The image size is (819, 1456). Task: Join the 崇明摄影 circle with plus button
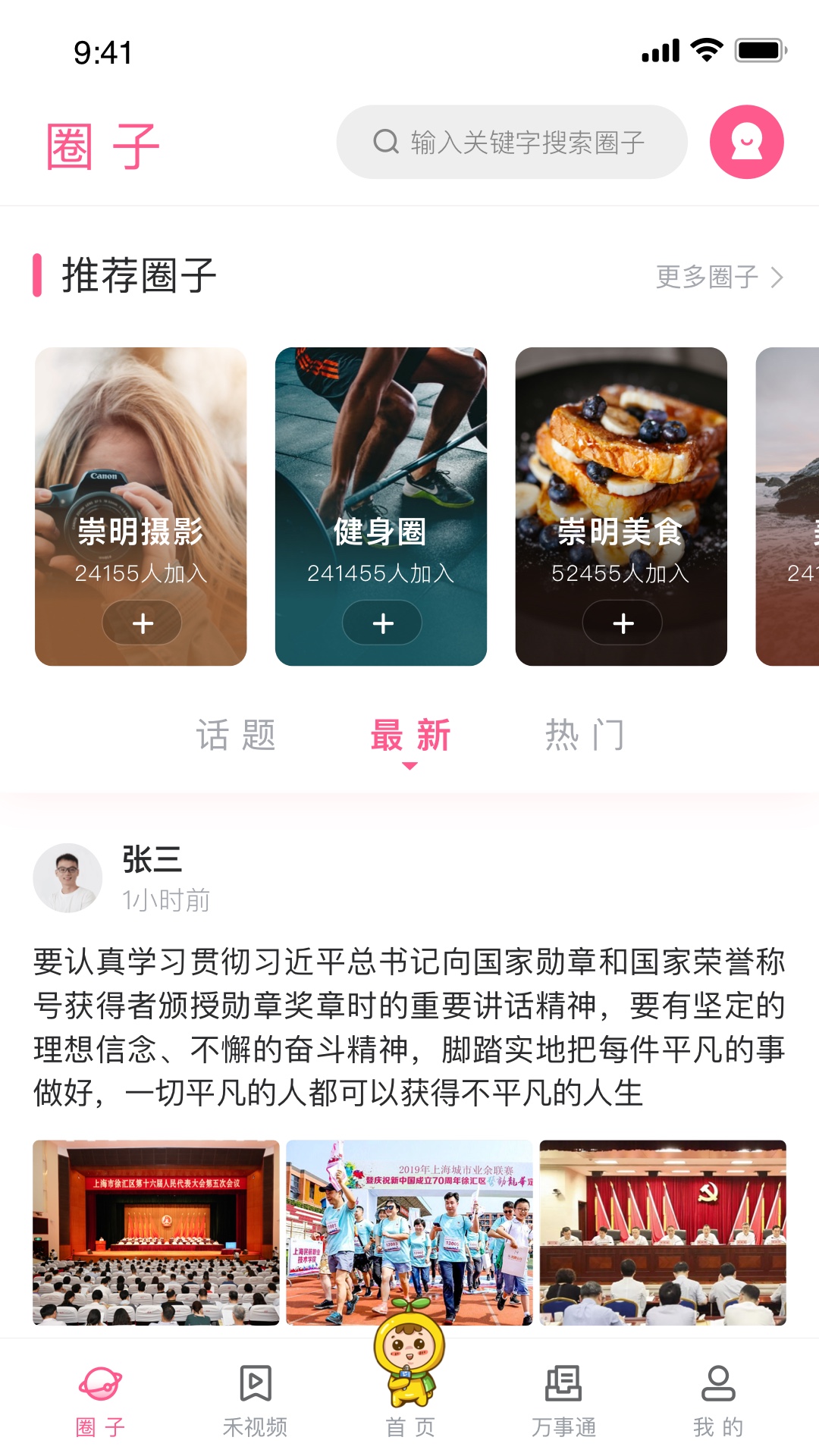142,623
